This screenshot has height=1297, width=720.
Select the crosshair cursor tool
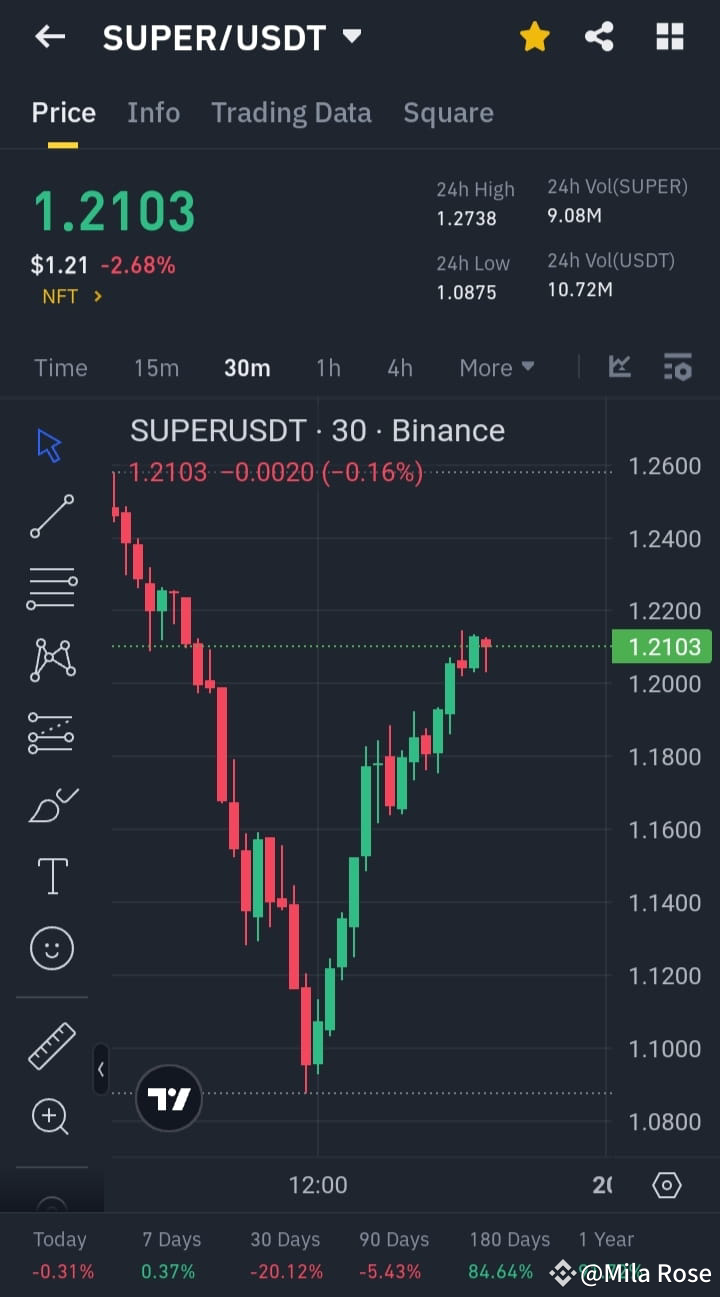[x=50, y=445]
